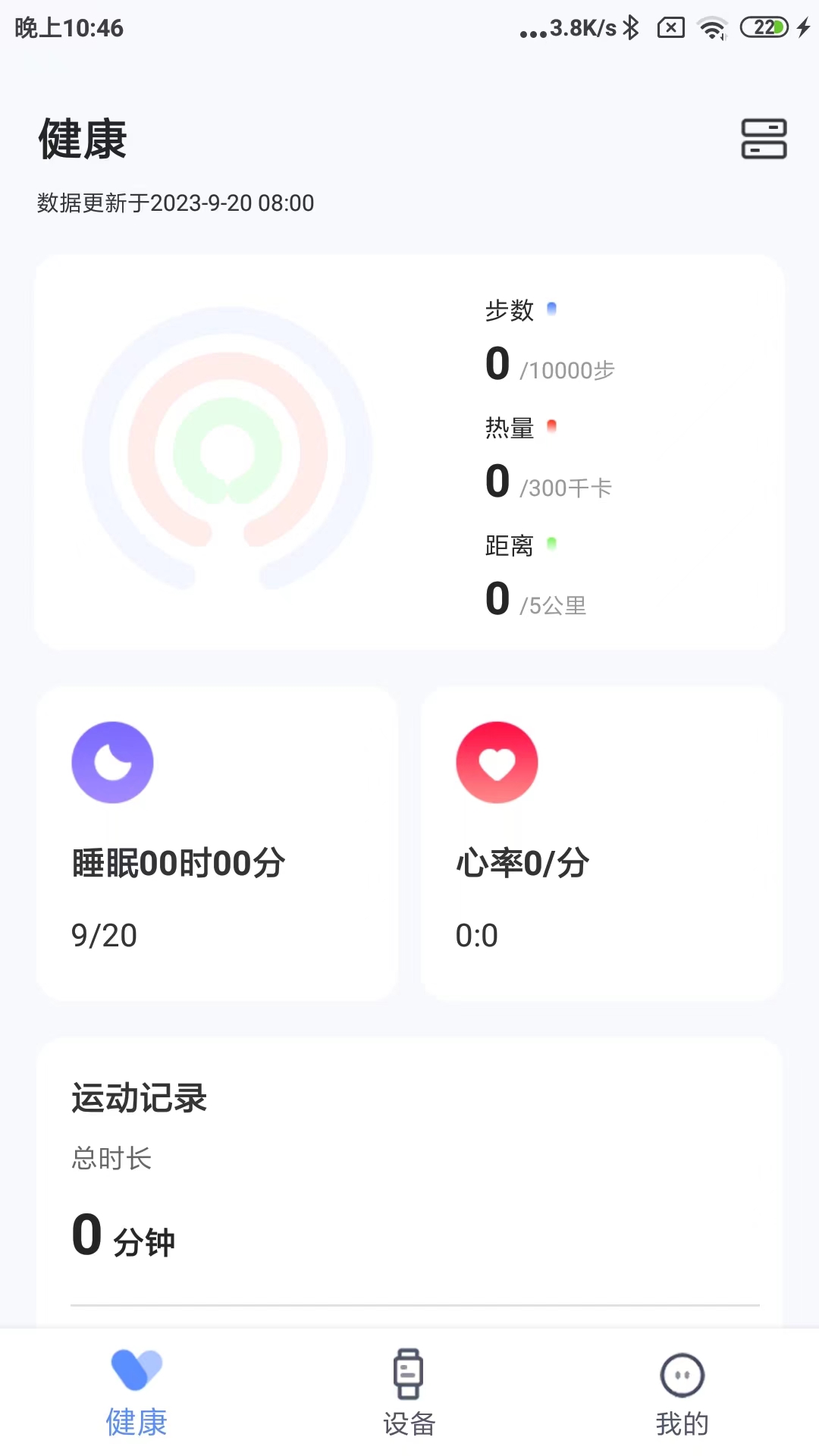Screen dimensions: 819x1456
Task: Tap the data update timestamp text
Action: (174, 203)
